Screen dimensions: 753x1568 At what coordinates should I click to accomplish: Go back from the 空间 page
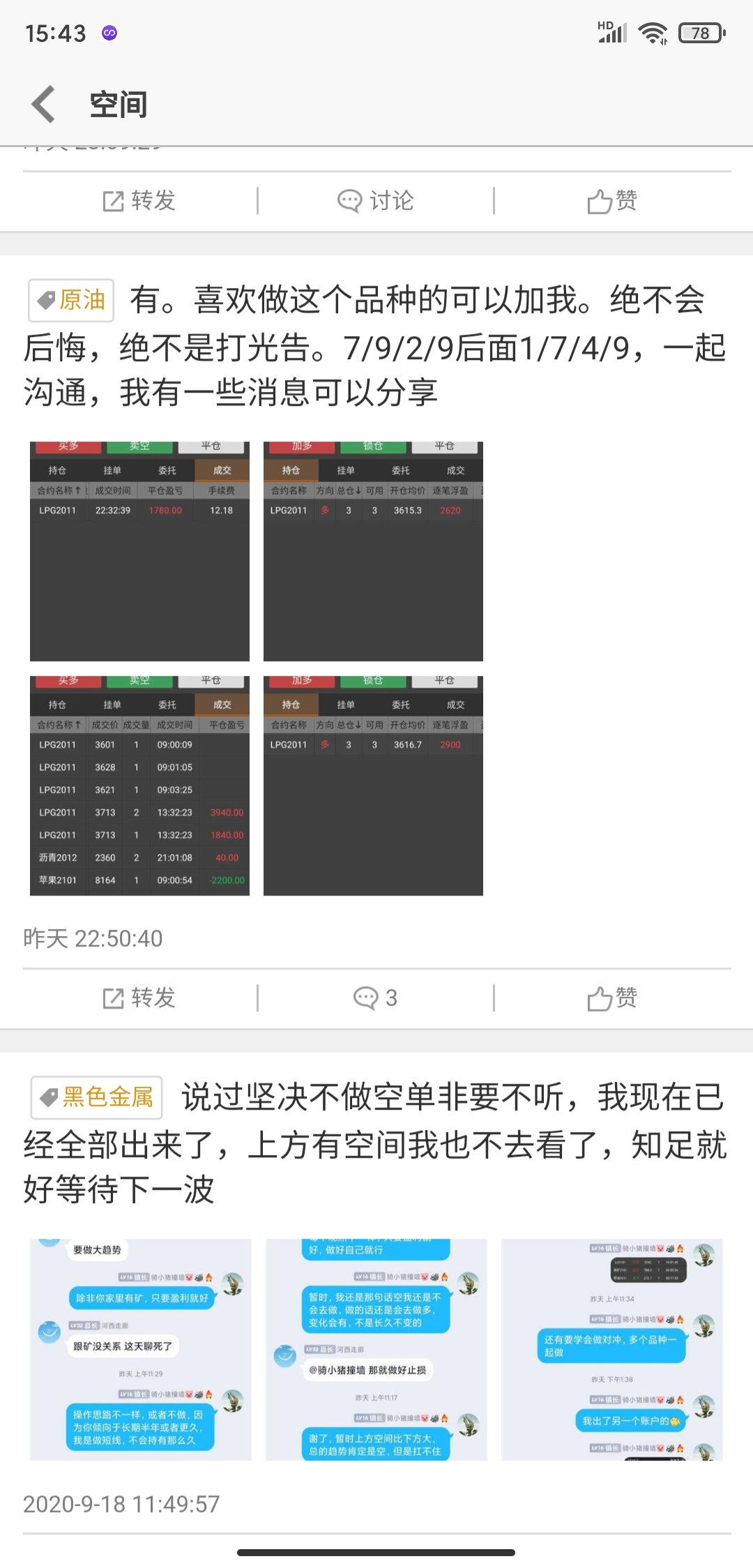(43, 105)
